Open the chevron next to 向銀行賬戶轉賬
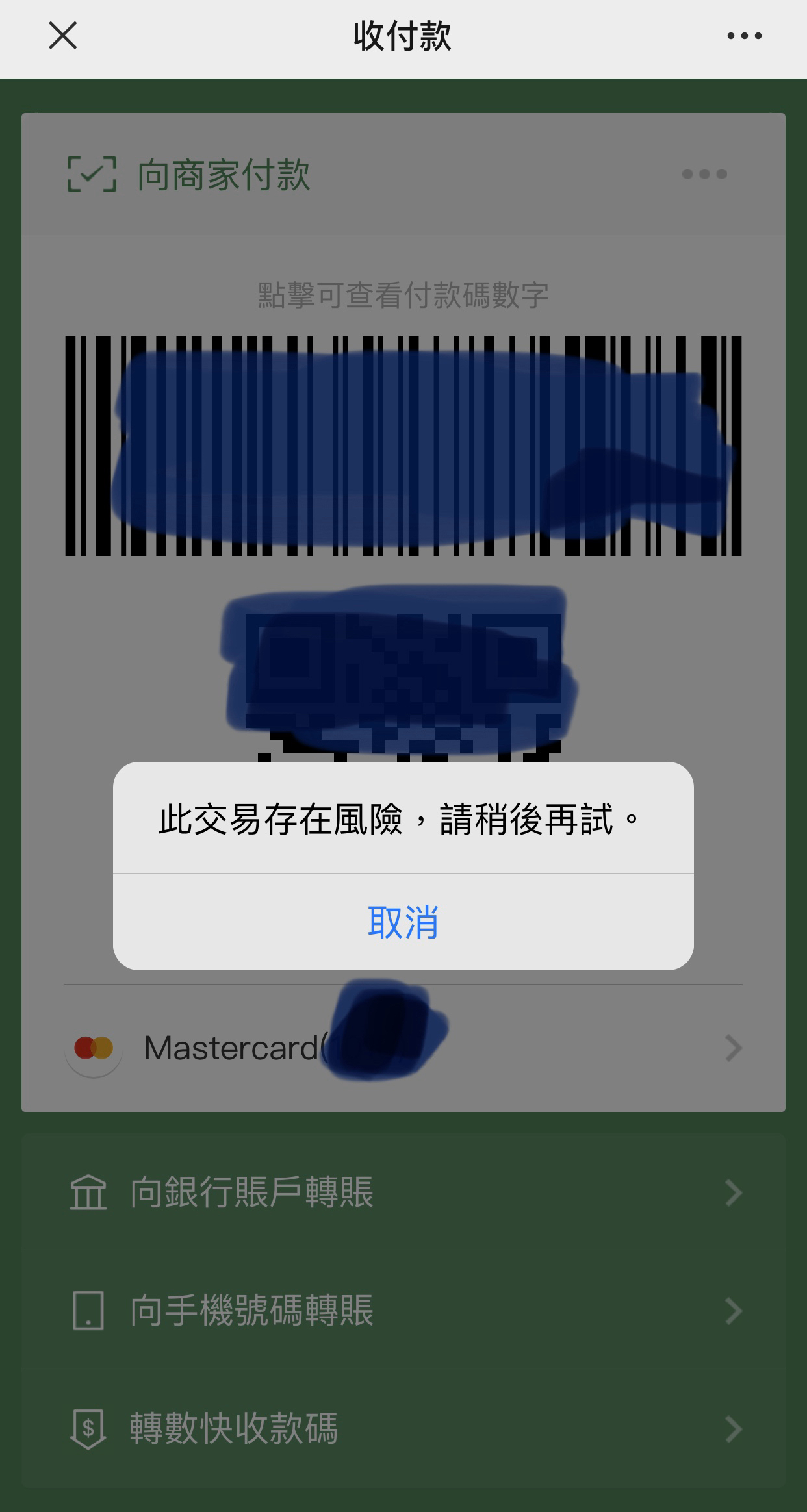Image resolution: width=807 pixels, height=1512 pixels. point(733,1192)
